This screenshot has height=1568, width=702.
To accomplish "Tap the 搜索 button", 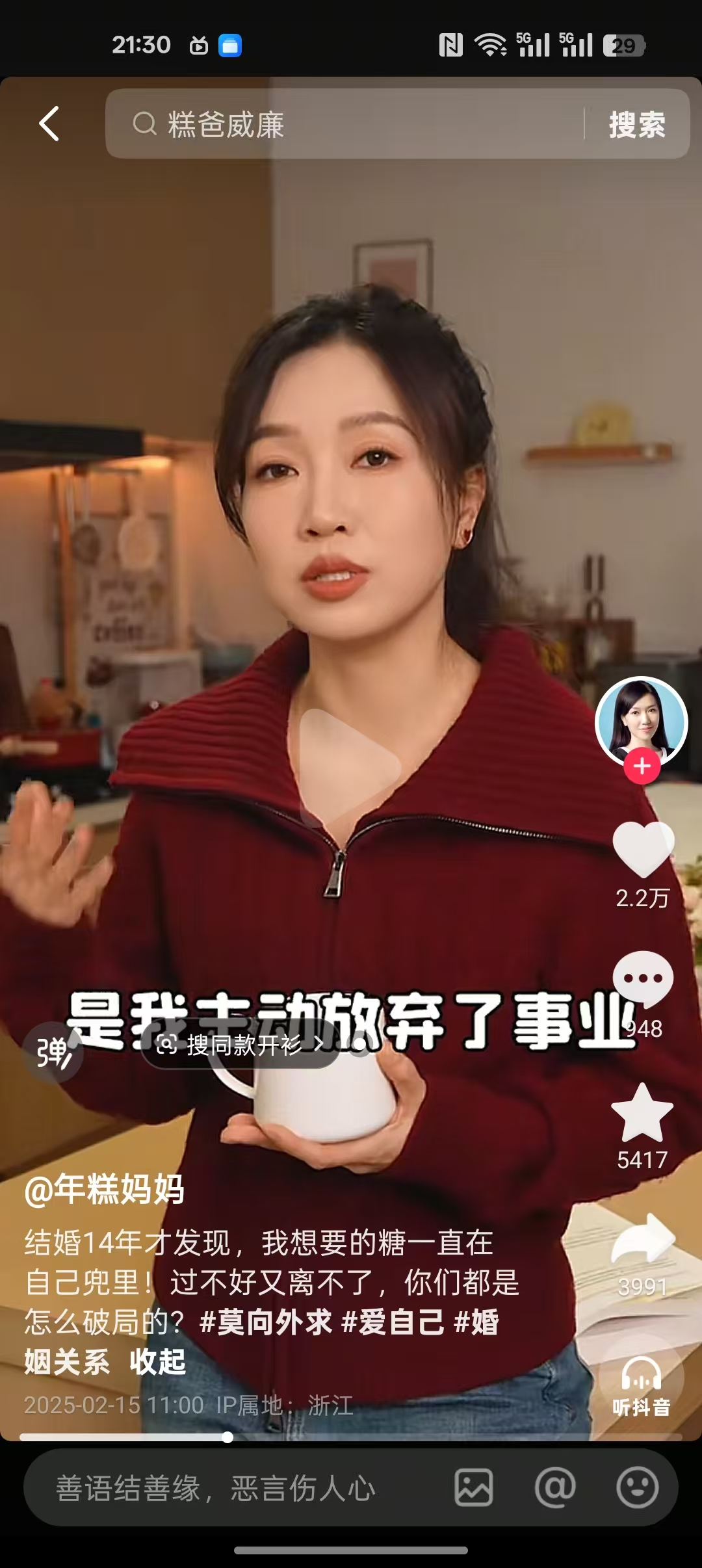I will coord(637,124).
